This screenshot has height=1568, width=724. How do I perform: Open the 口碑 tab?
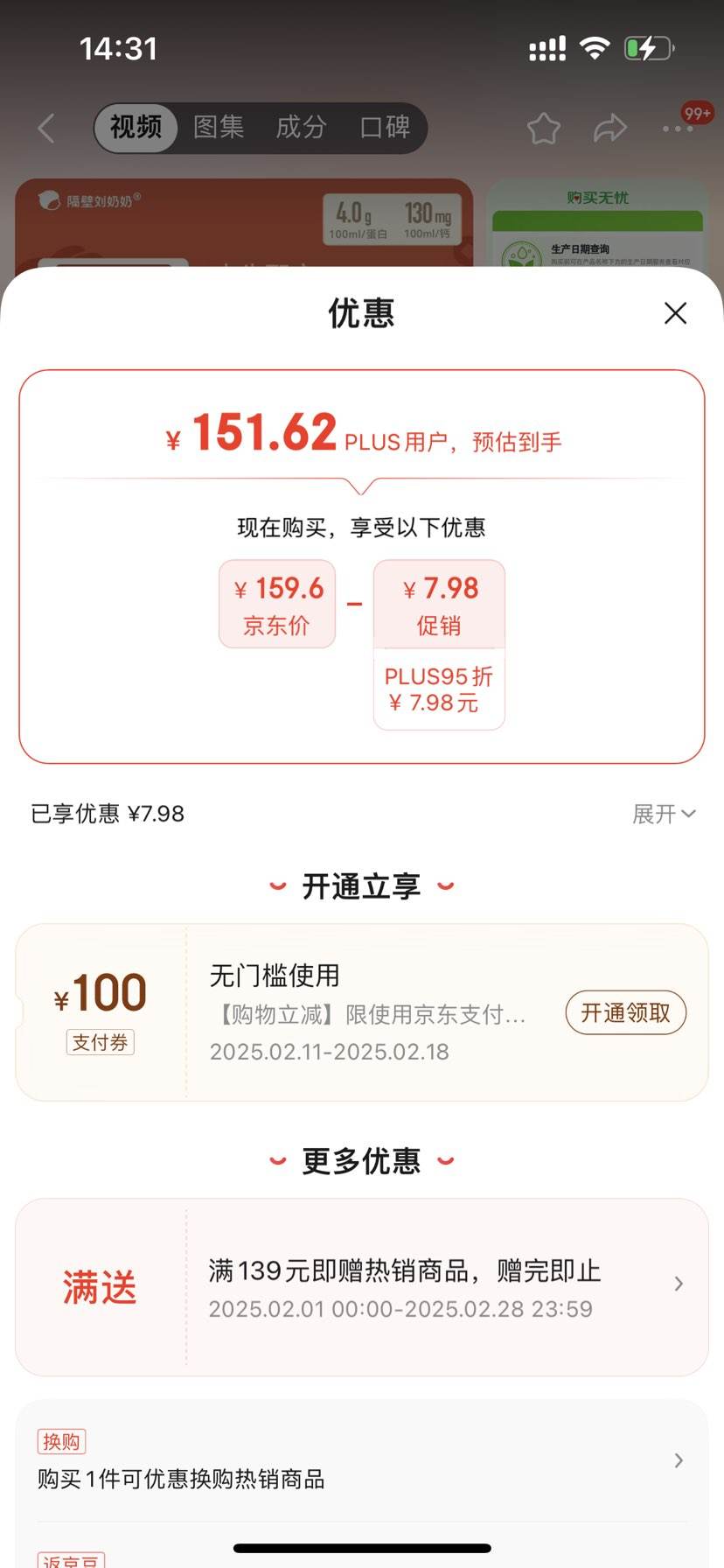tap(384, 128)
